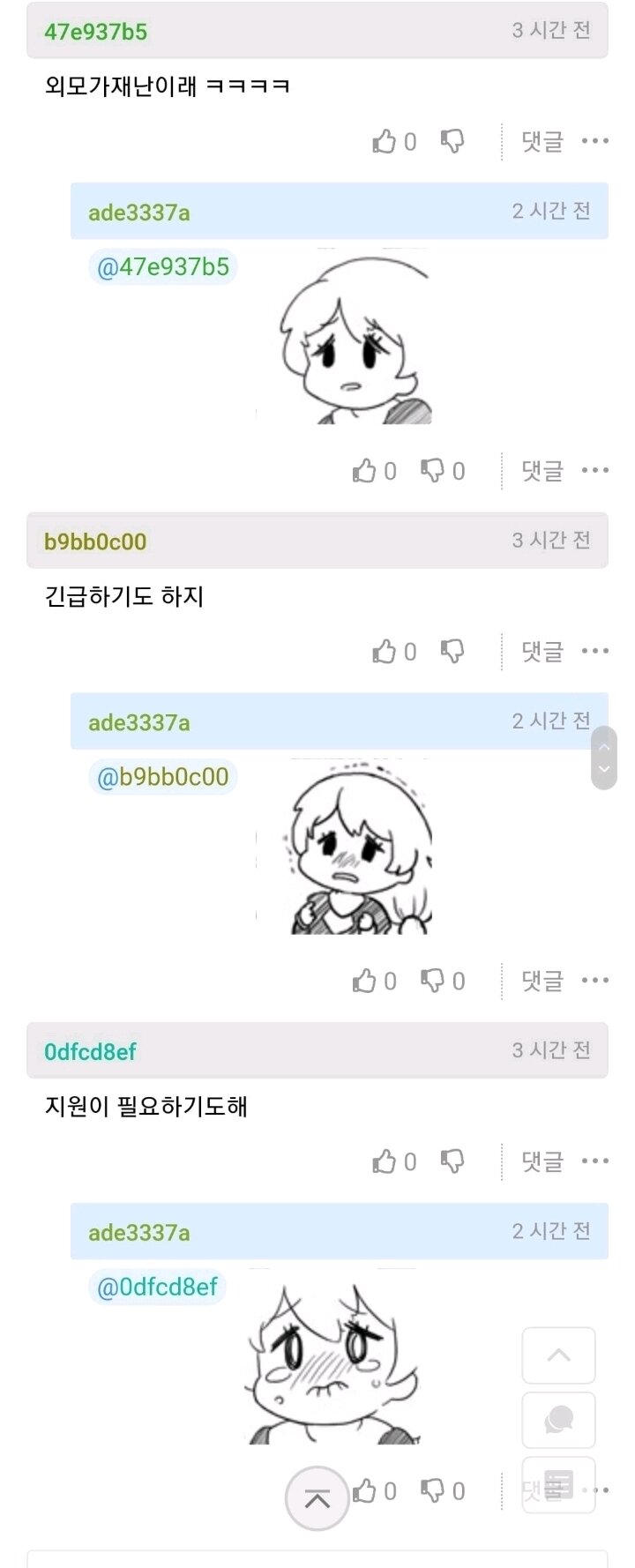The width and height of the screenshot is (635, 1568).
Task: Upvote comment by 0dfcd8ef
Action: (385, 1161)
